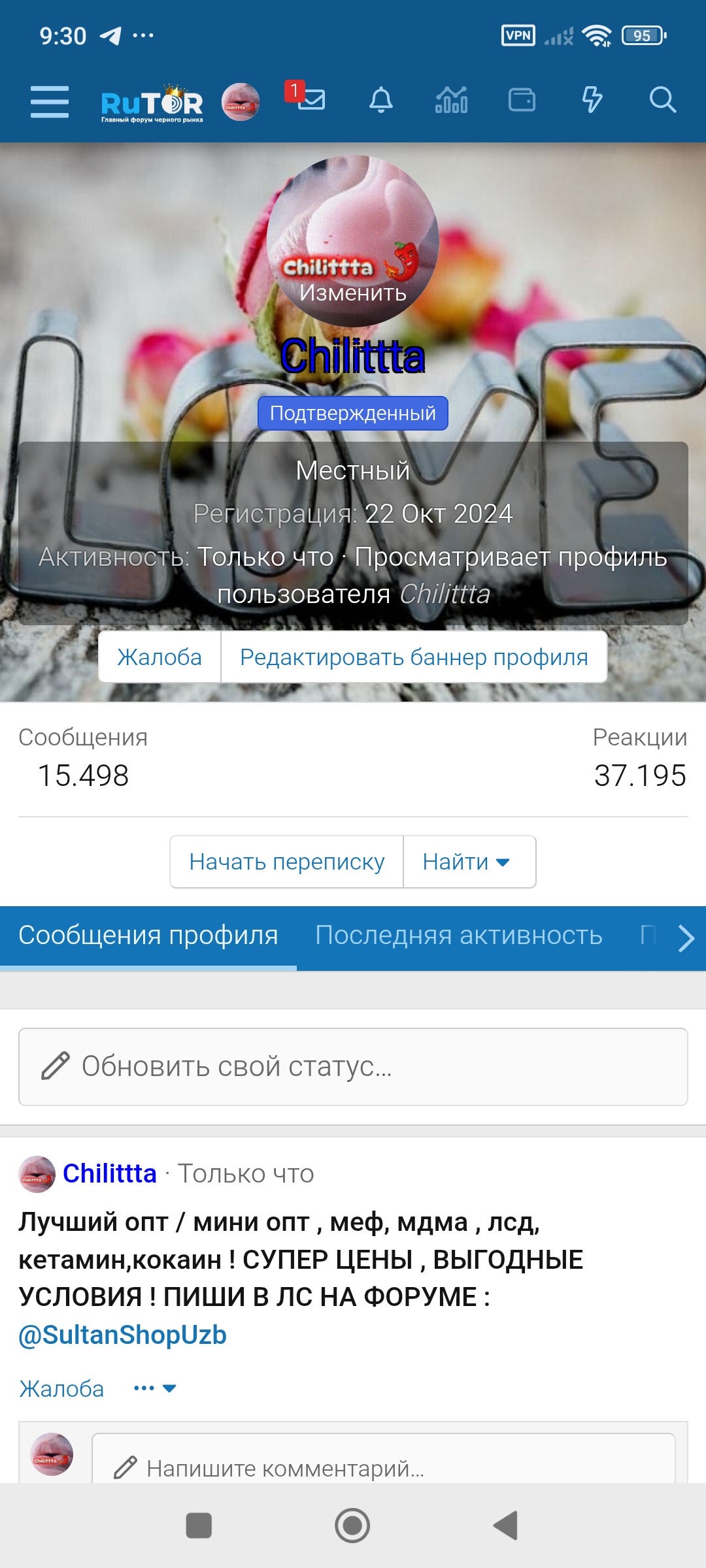Tap the Обновить свой статус field
Image resolution: width=706 pixels, height=1568 pixels.
[x=353, y=1067]
